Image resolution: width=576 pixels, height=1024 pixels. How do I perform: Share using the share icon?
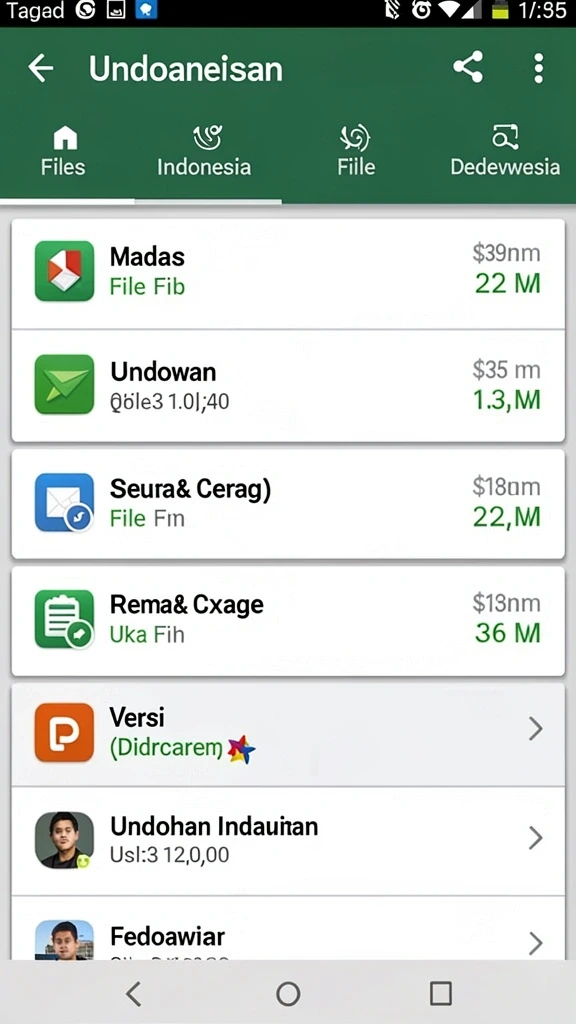point(468,67)
